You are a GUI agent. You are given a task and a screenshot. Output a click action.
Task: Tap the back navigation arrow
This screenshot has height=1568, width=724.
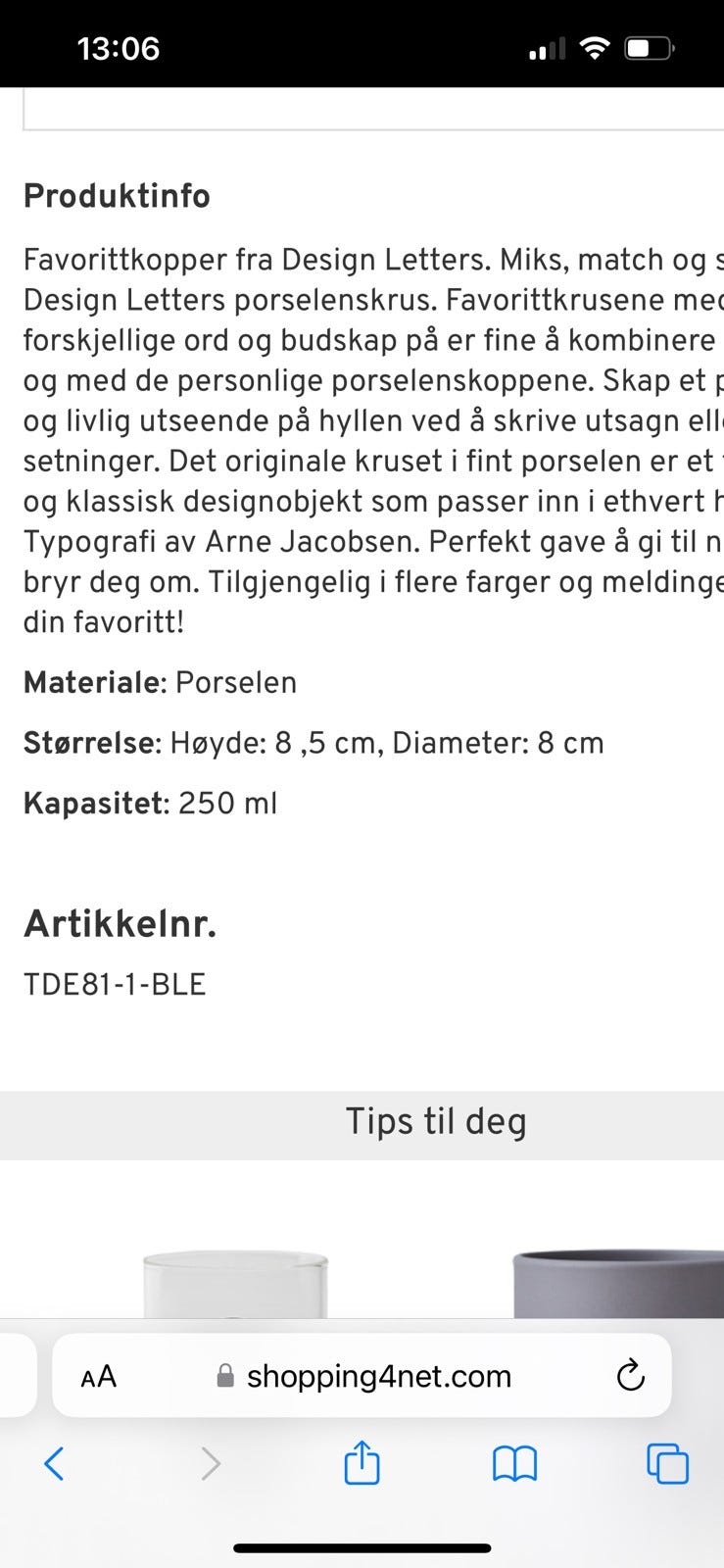[x=54, y=1464]
